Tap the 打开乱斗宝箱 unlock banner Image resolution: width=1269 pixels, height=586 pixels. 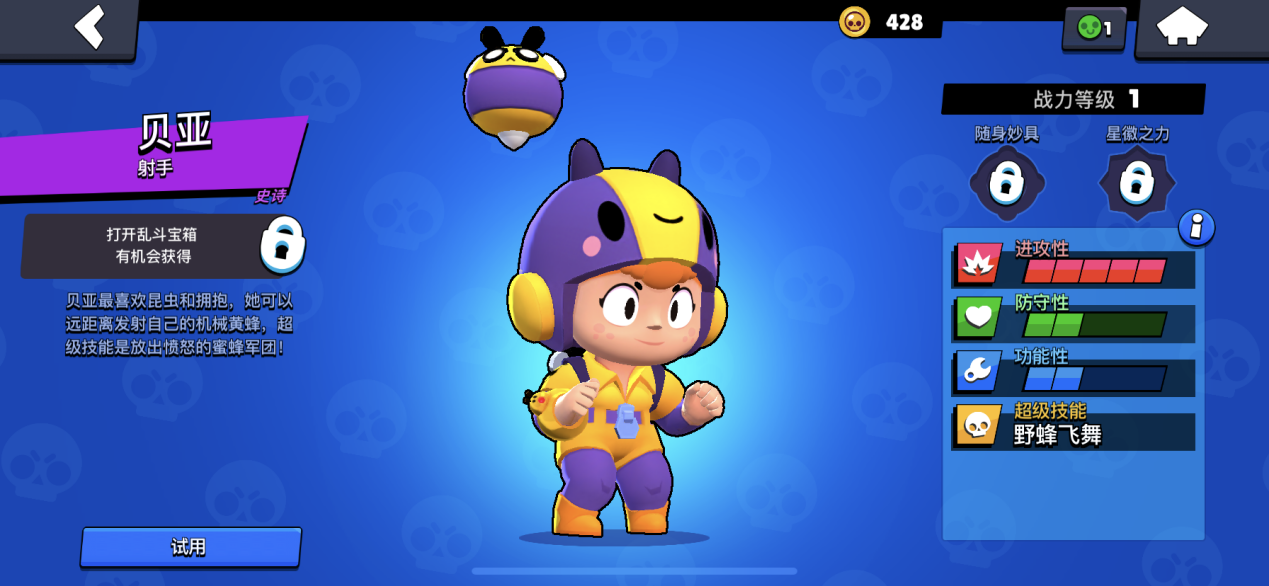click(163, 246)
